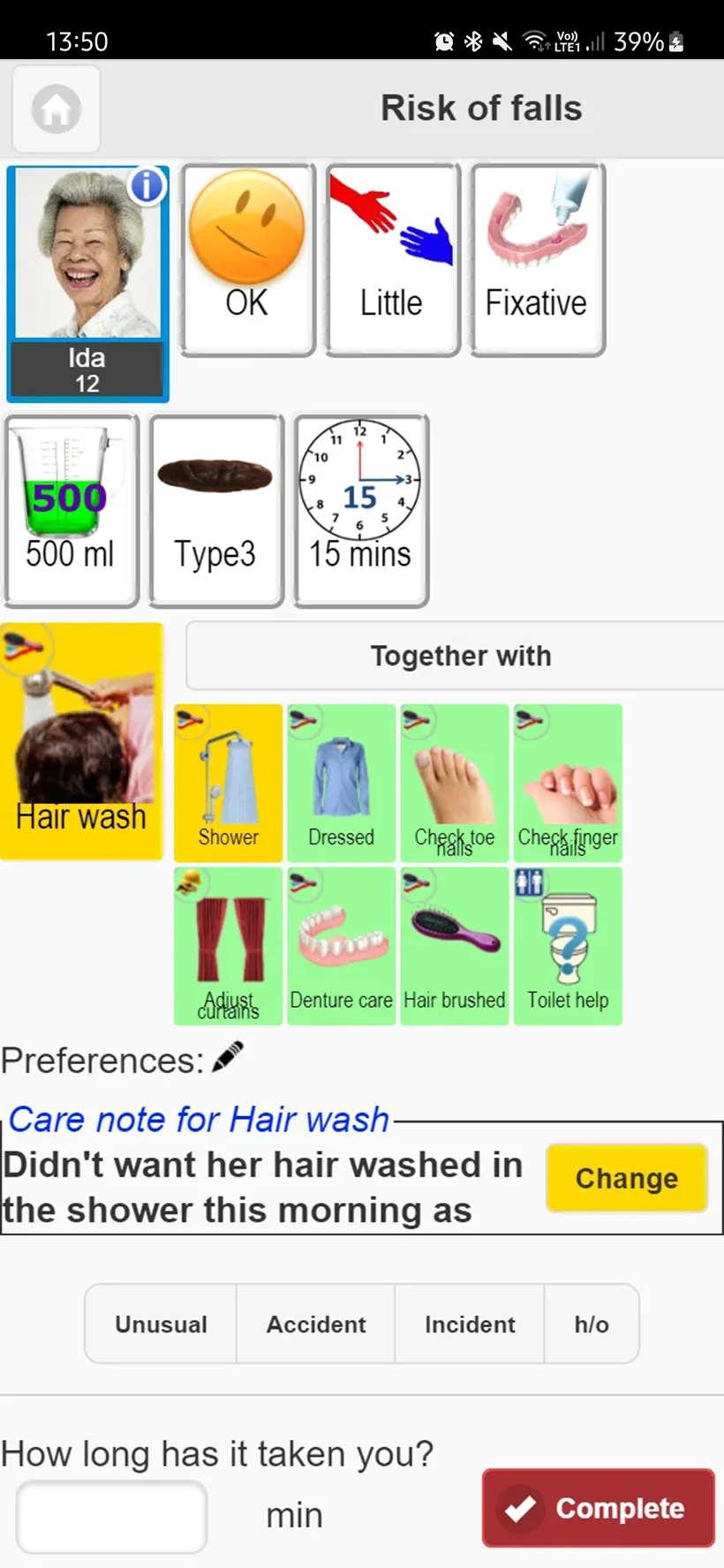Screen dimensions: 724x1568
Task: Edit preferences with the pencil icon
Action: (228, 1057)
